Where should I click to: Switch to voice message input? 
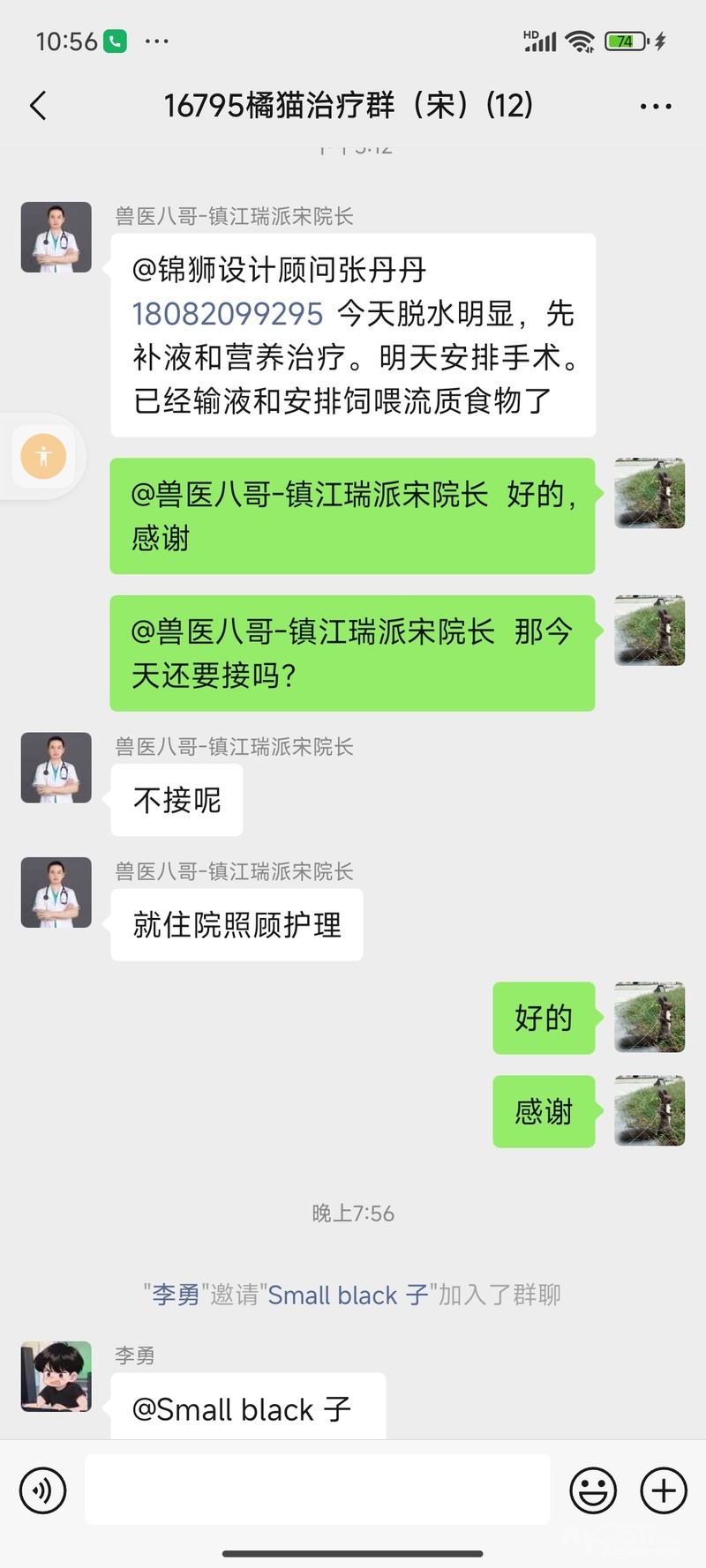42,1490
